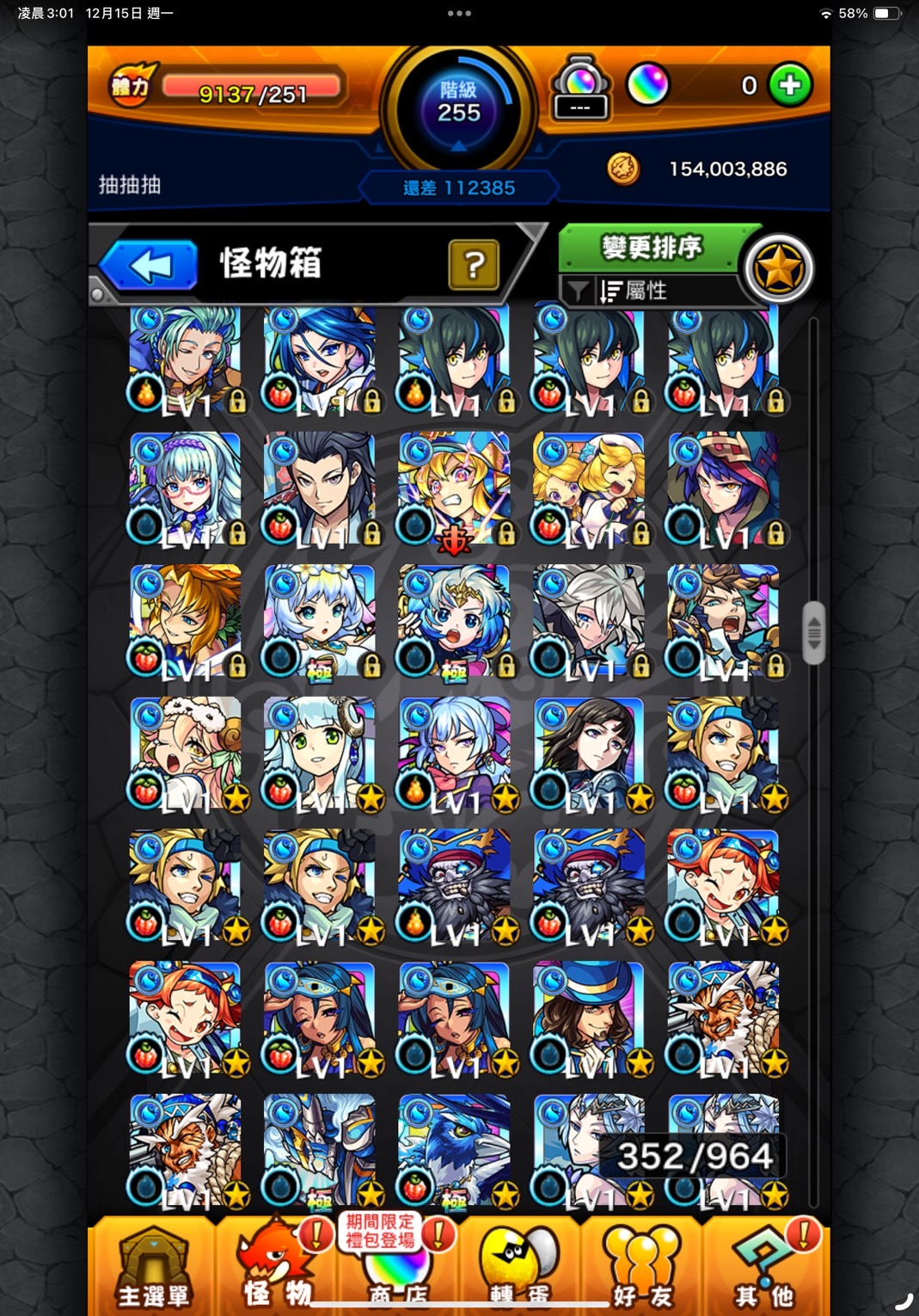The height and width of the screenshot is (1316, 919).
Task: Open the question mark help button
Action: [473, 265]
